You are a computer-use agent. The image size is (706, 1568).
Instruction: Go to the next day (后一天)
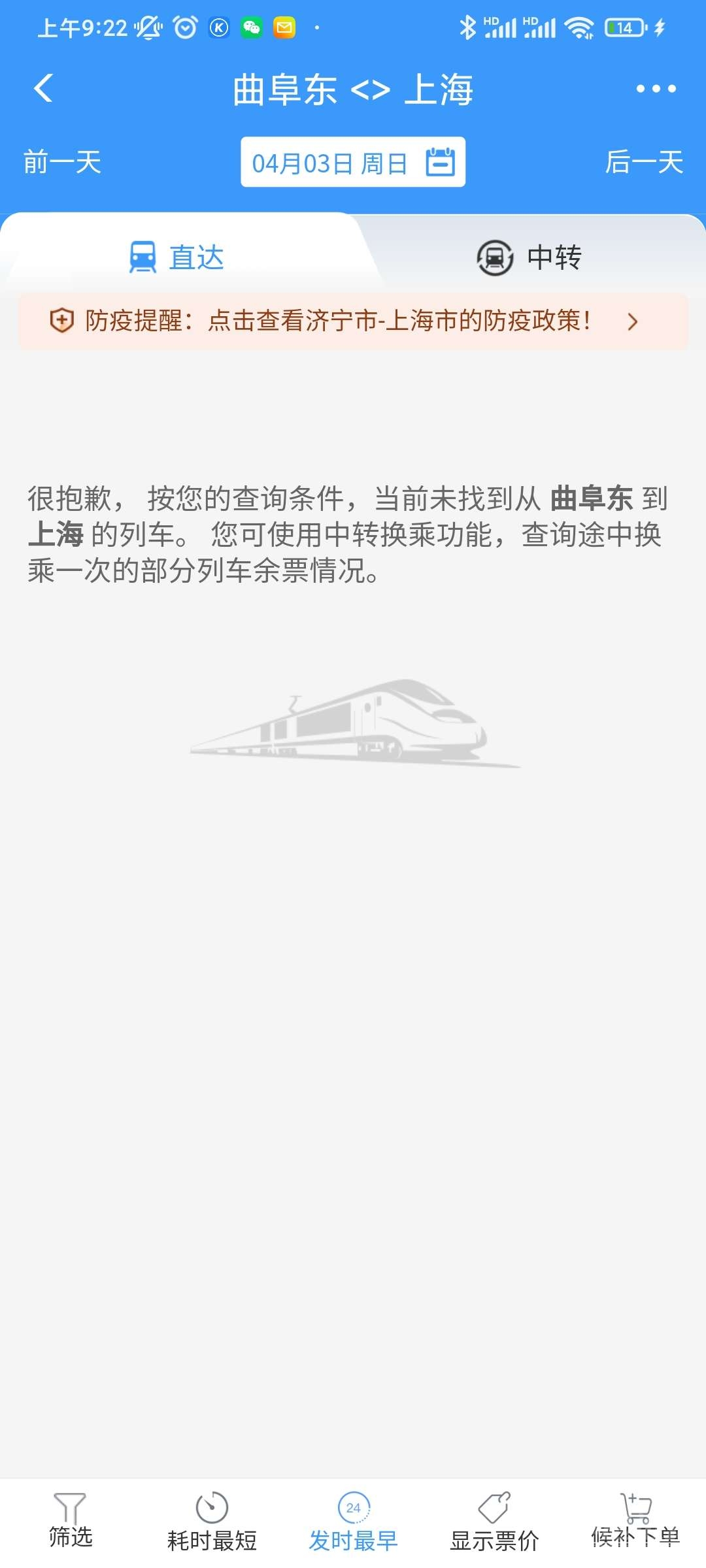tap(644, 162)
